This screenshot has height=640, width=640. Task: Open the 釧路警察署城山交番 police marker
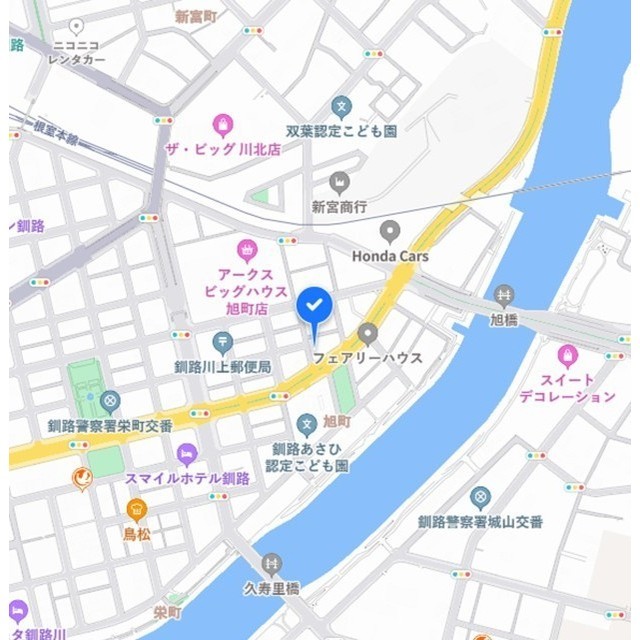tap(481, 497)
